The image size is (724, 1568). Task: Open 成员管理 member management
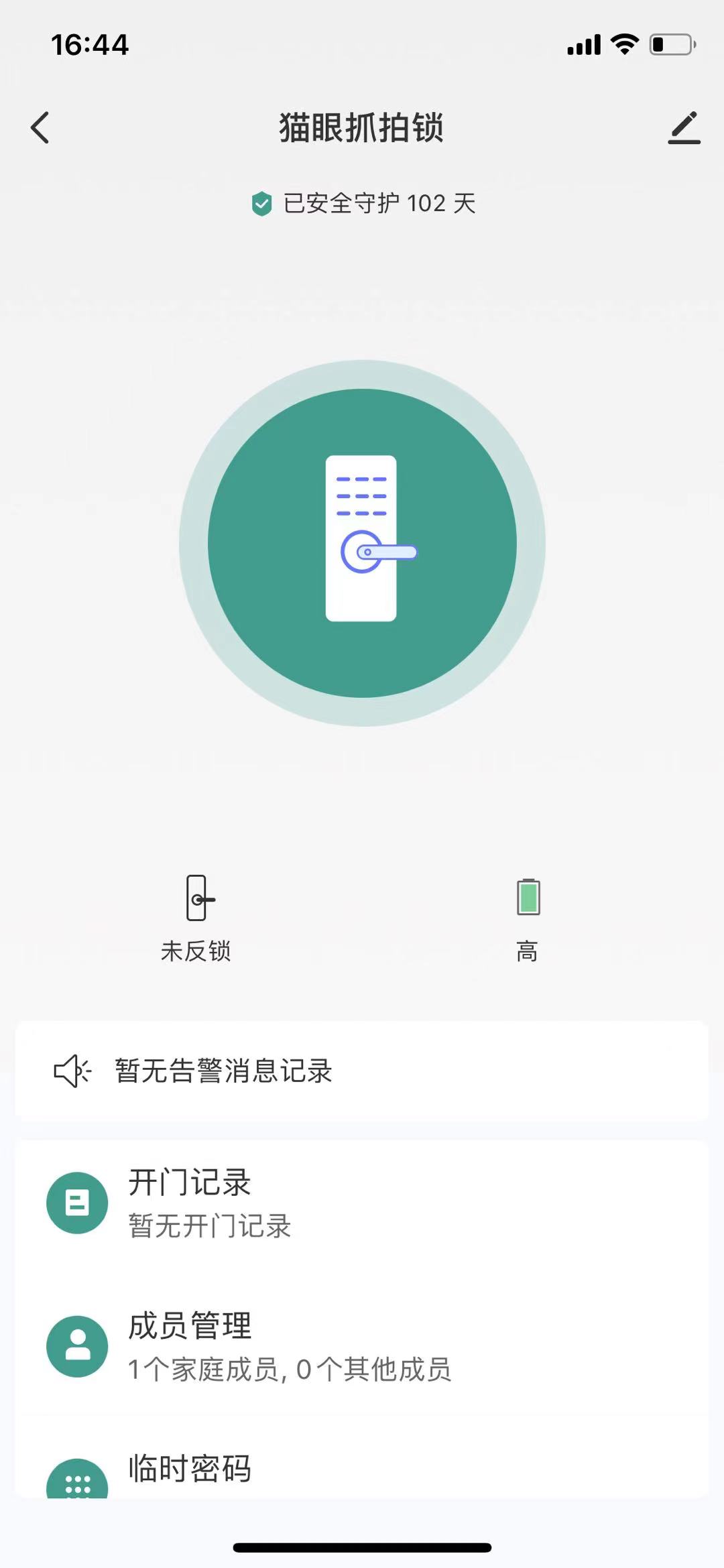tap(362, 1346)
